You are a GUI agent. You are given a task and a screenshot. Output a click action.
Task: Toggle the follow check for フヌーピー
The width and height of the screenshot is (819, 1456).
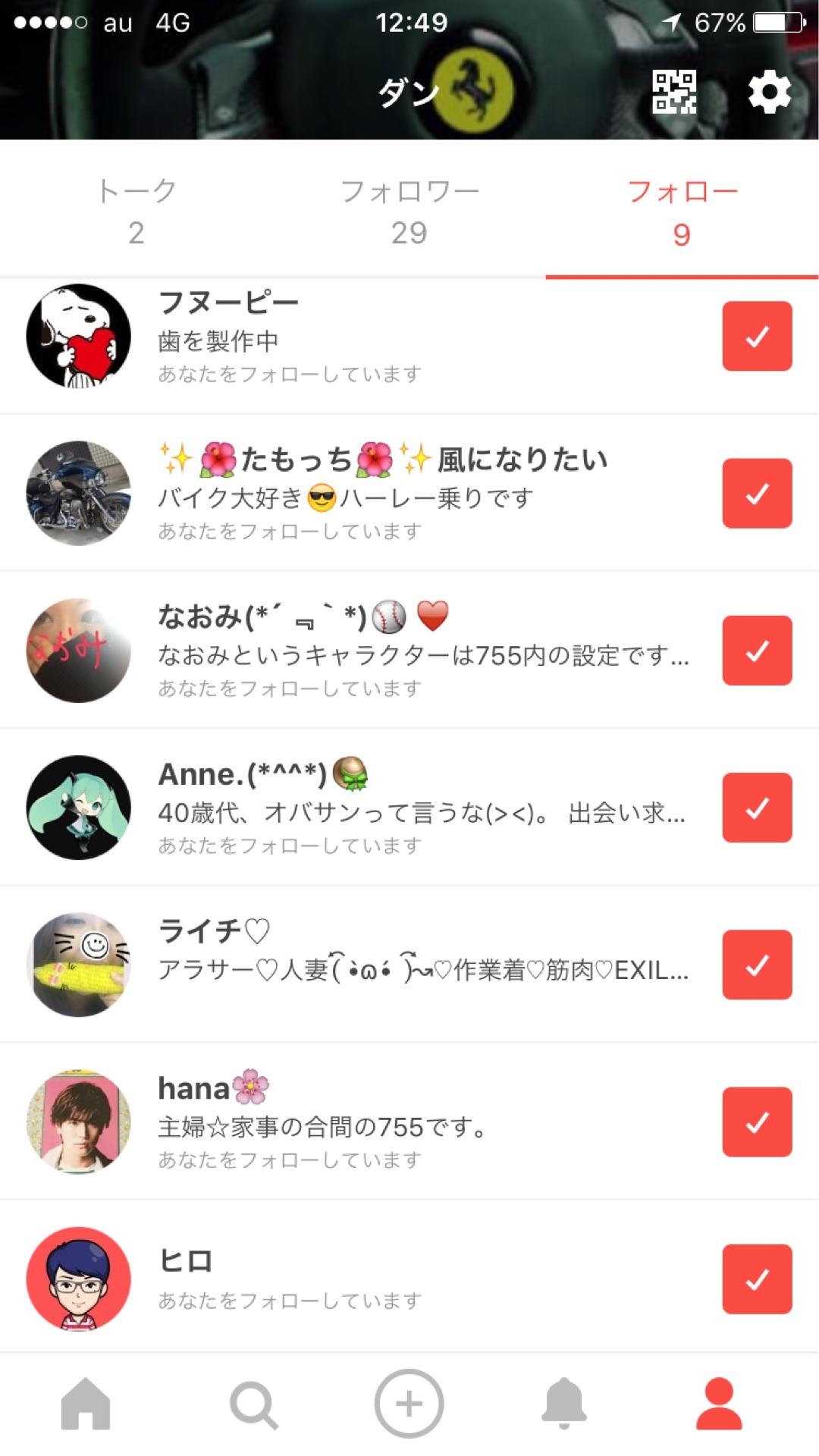click(756, 337)
